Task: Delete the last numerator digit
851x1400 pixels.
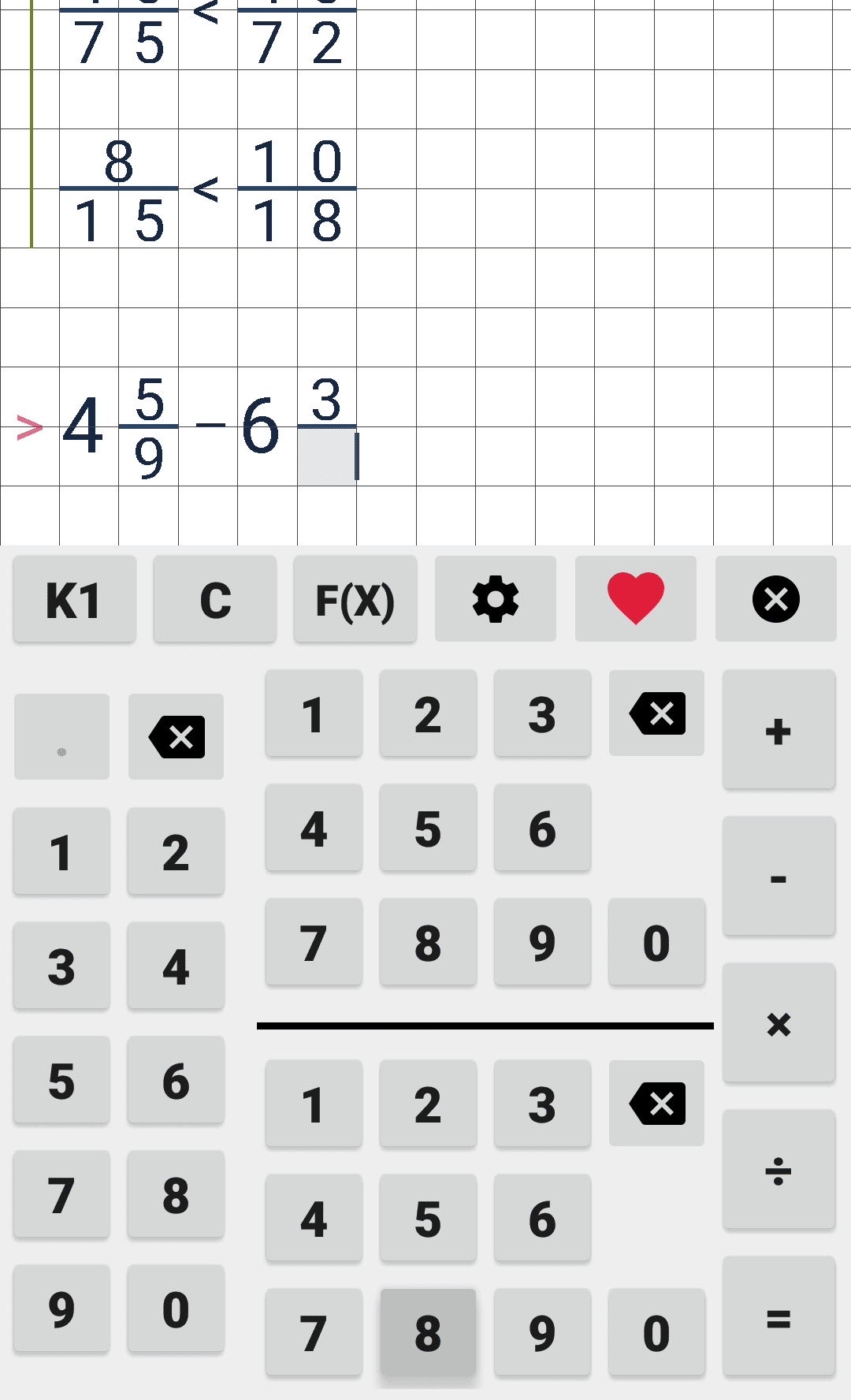Action: (656, 713)
